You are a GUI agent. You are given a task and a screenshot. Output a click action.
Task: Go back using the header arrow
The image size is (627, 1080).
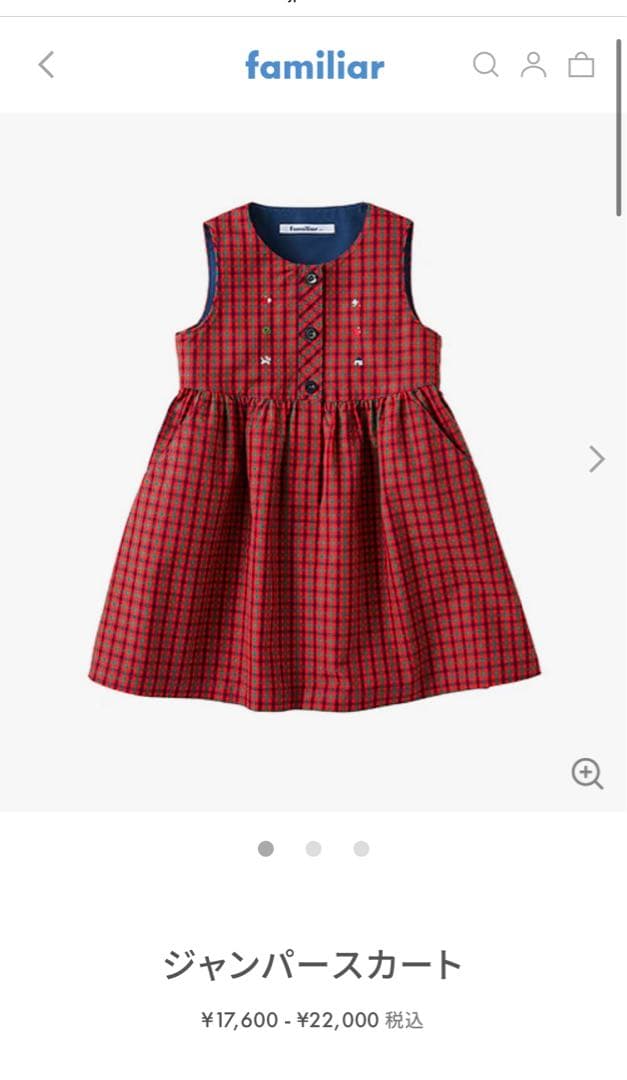pyautogui.click(x=46, y=65)
